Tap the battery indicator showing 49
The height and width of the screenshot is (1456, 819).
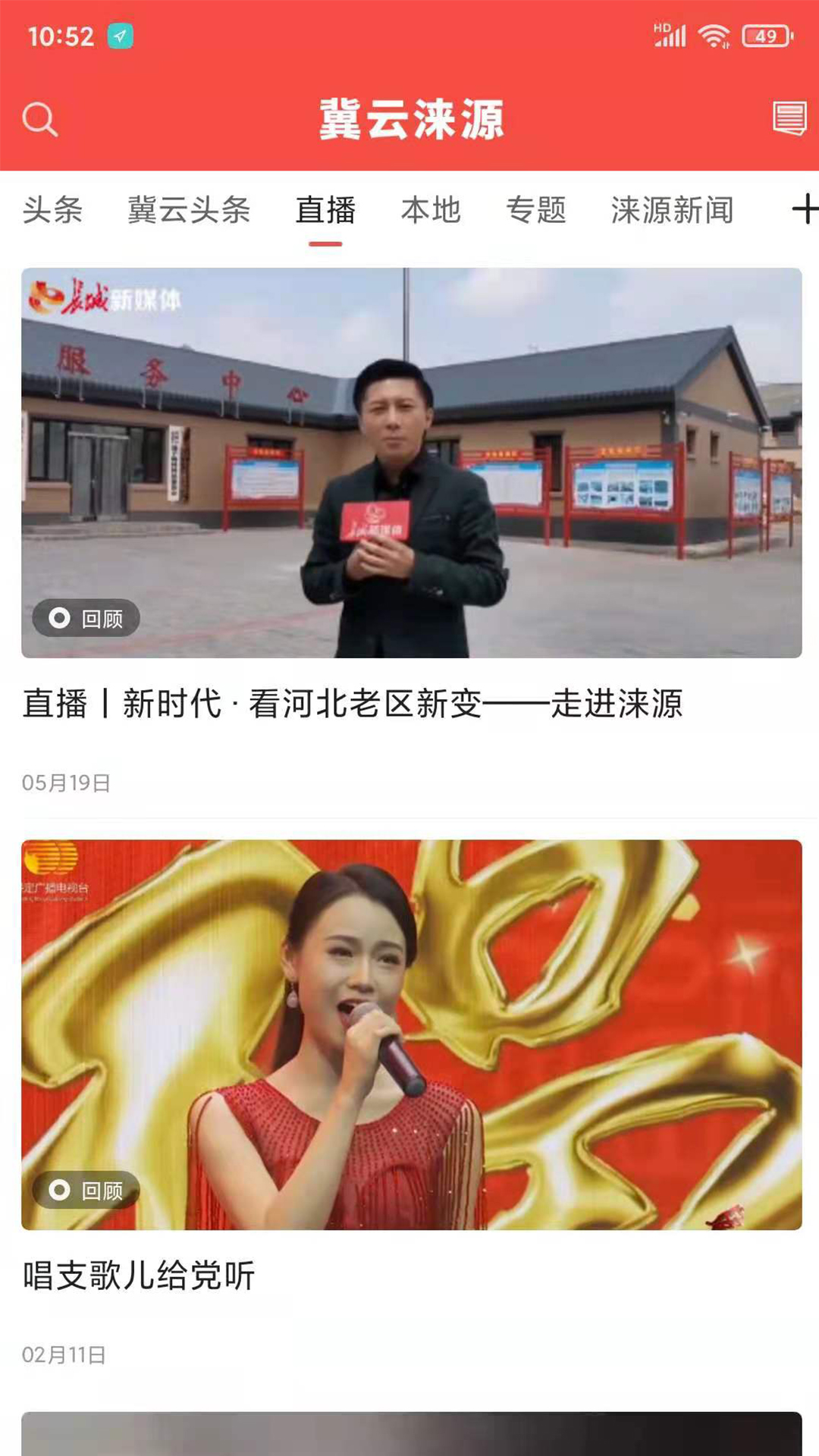pos(766,33)
